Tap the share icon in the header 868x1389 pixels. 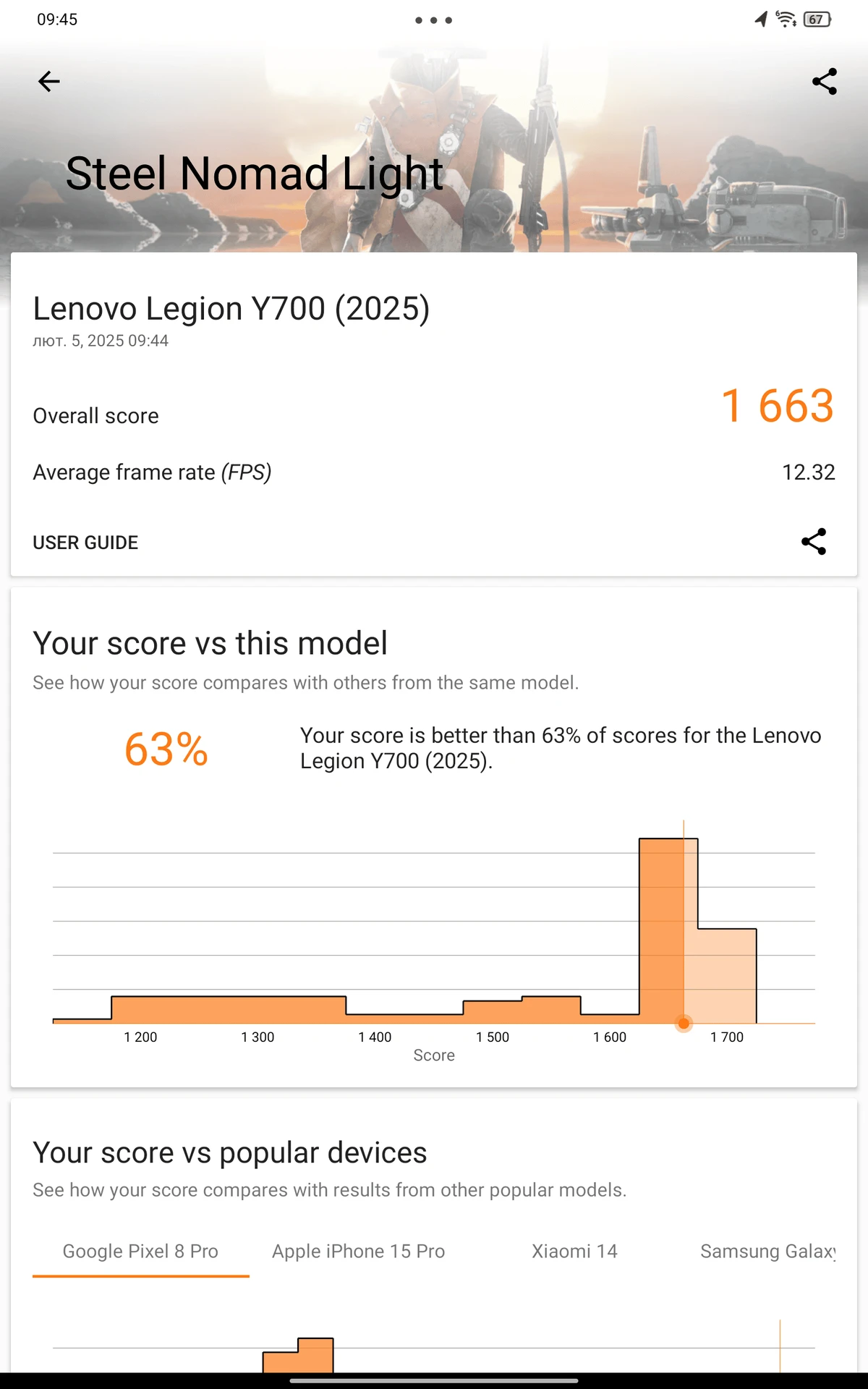(824, 81)
